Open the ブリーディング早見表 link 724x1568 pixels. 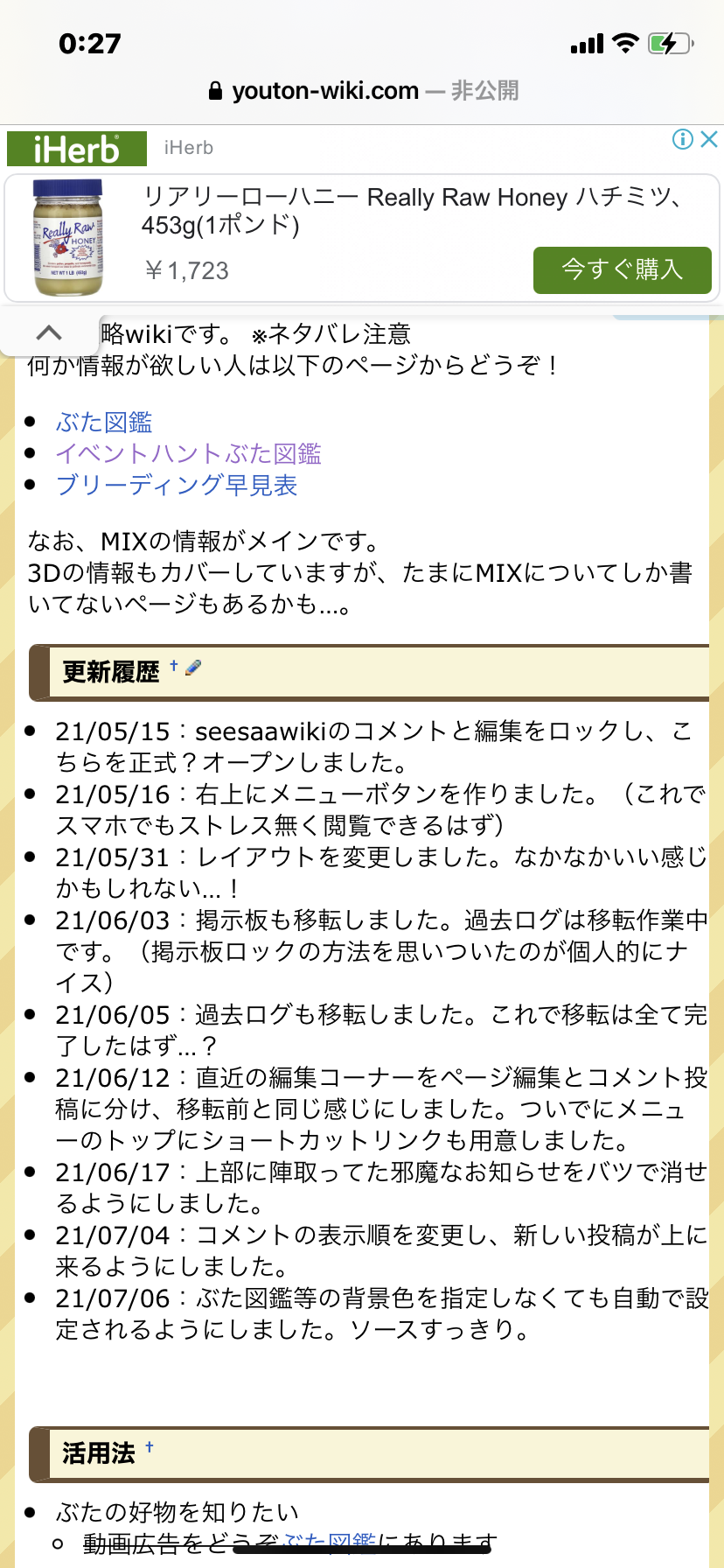pos(176,486)
